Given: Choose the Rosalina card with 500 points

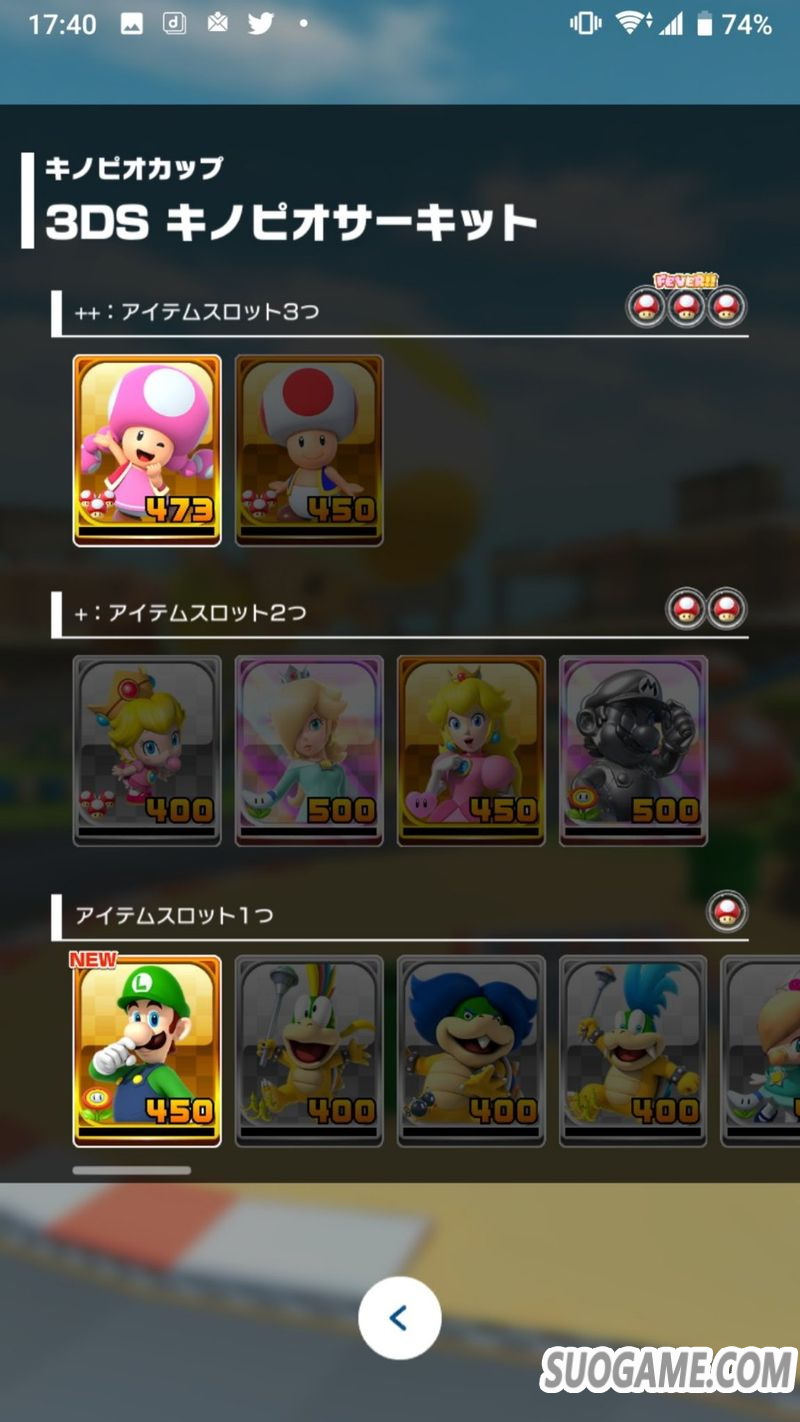Looking at the screenshot, I should tap(309, 751).
